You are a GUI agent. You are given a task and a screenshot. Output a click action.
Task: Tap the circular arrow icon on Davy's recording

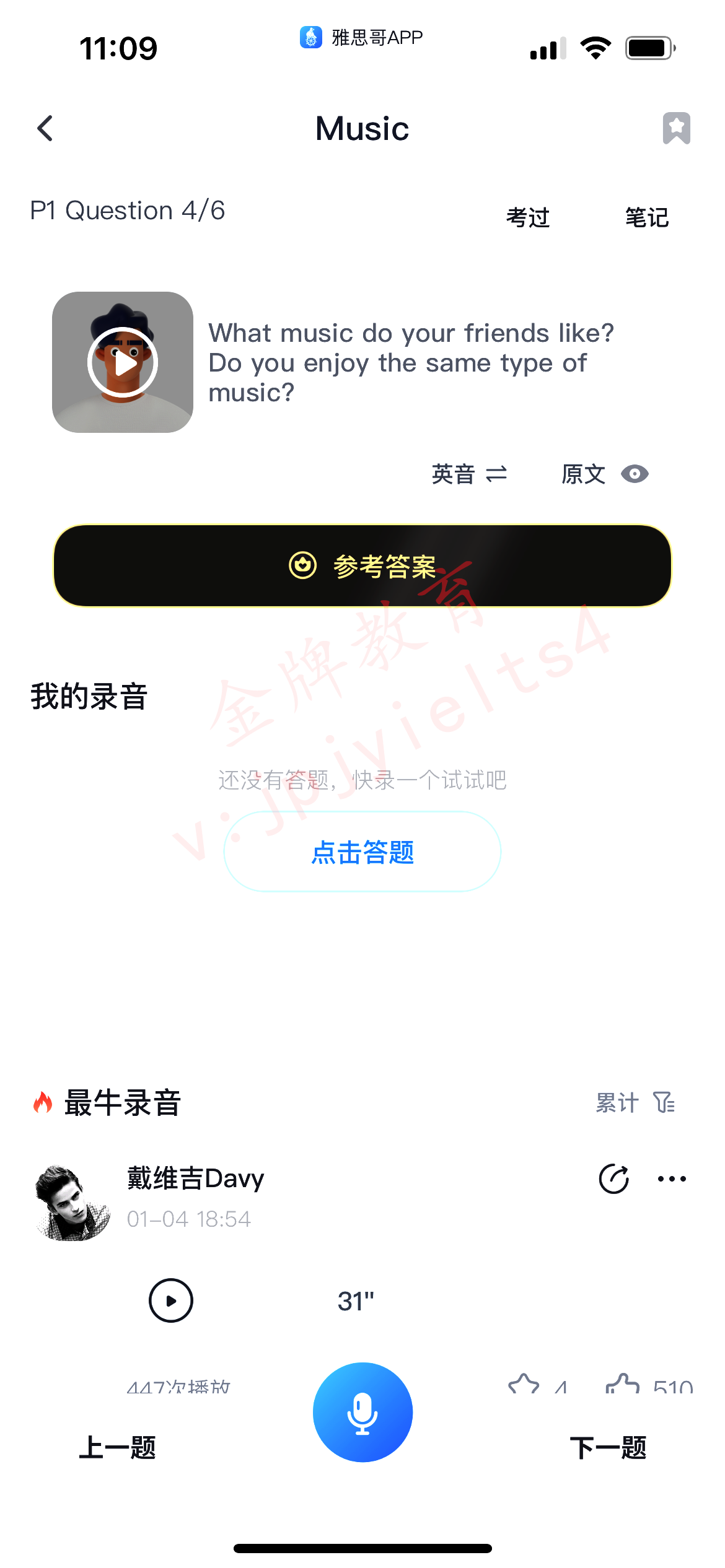614,1178
